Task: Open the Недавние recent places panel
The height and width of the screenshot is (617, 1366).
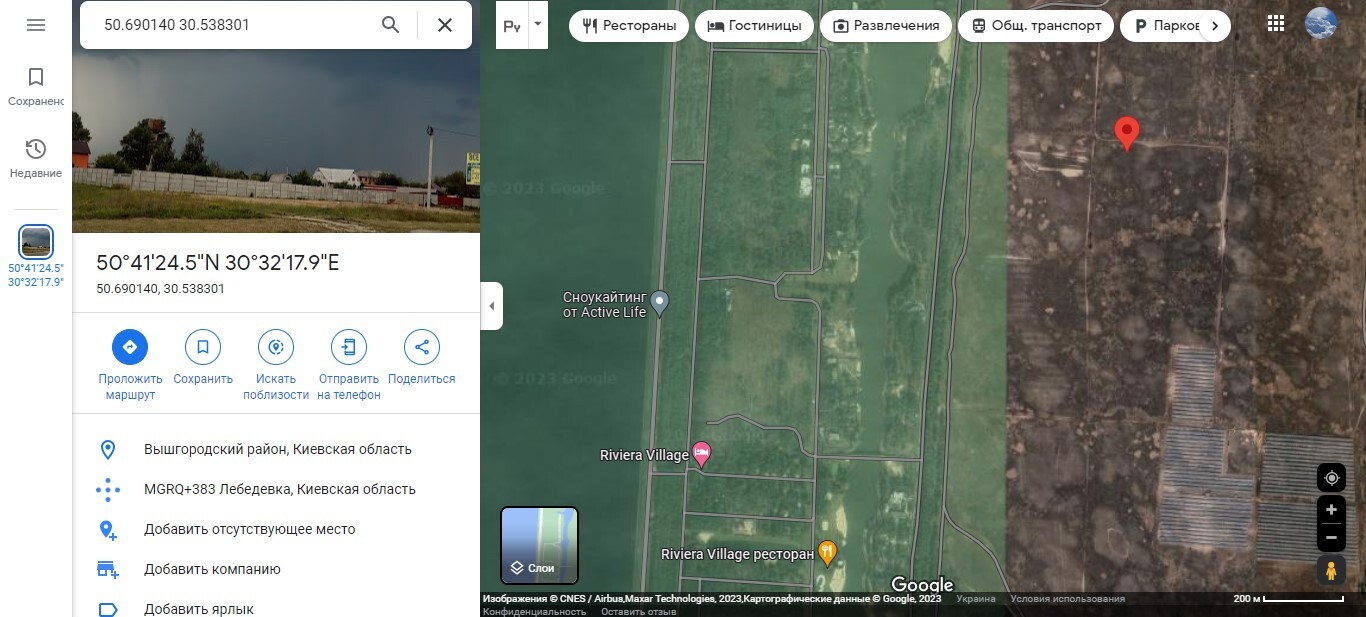Action: click(36, 158)
